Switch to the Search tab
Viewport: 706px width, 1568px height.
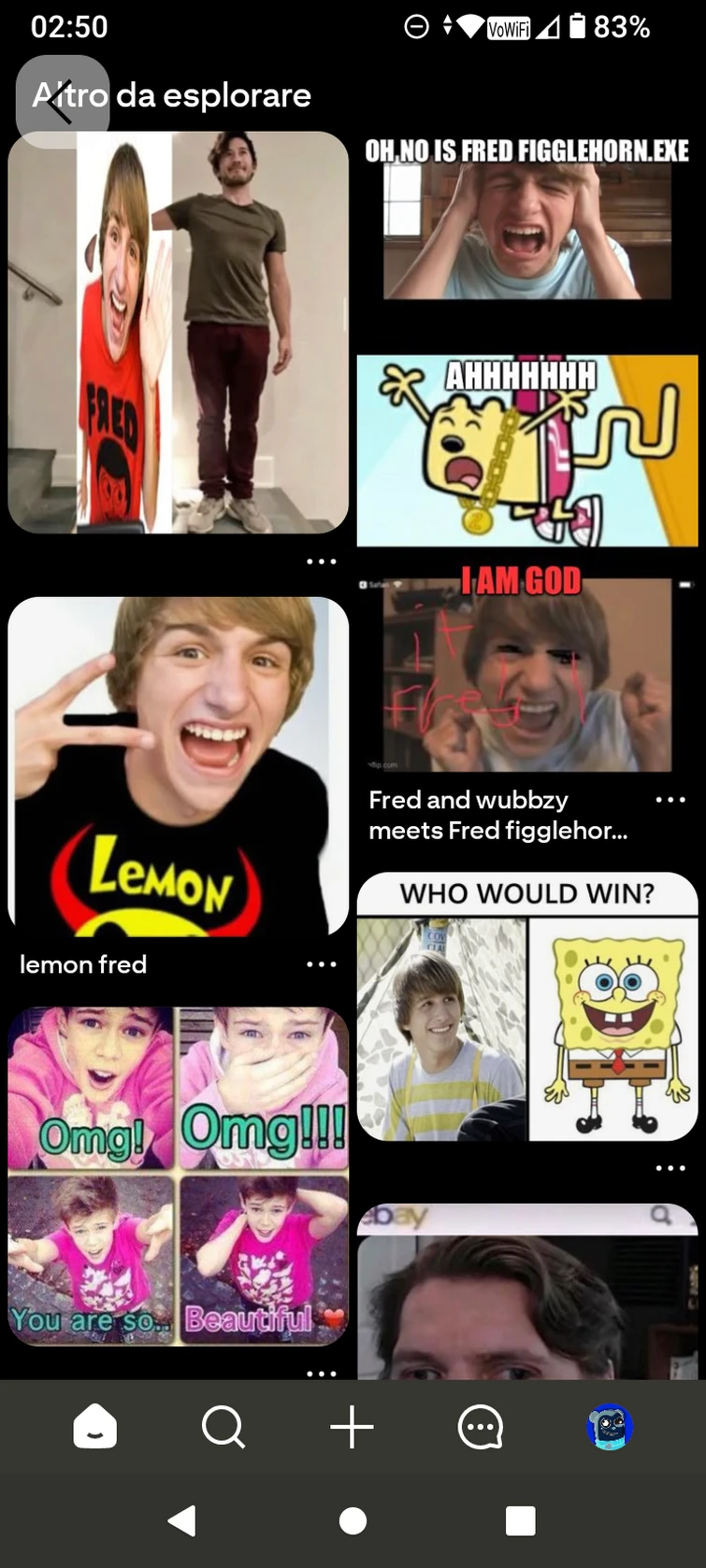click(223, 1428)
